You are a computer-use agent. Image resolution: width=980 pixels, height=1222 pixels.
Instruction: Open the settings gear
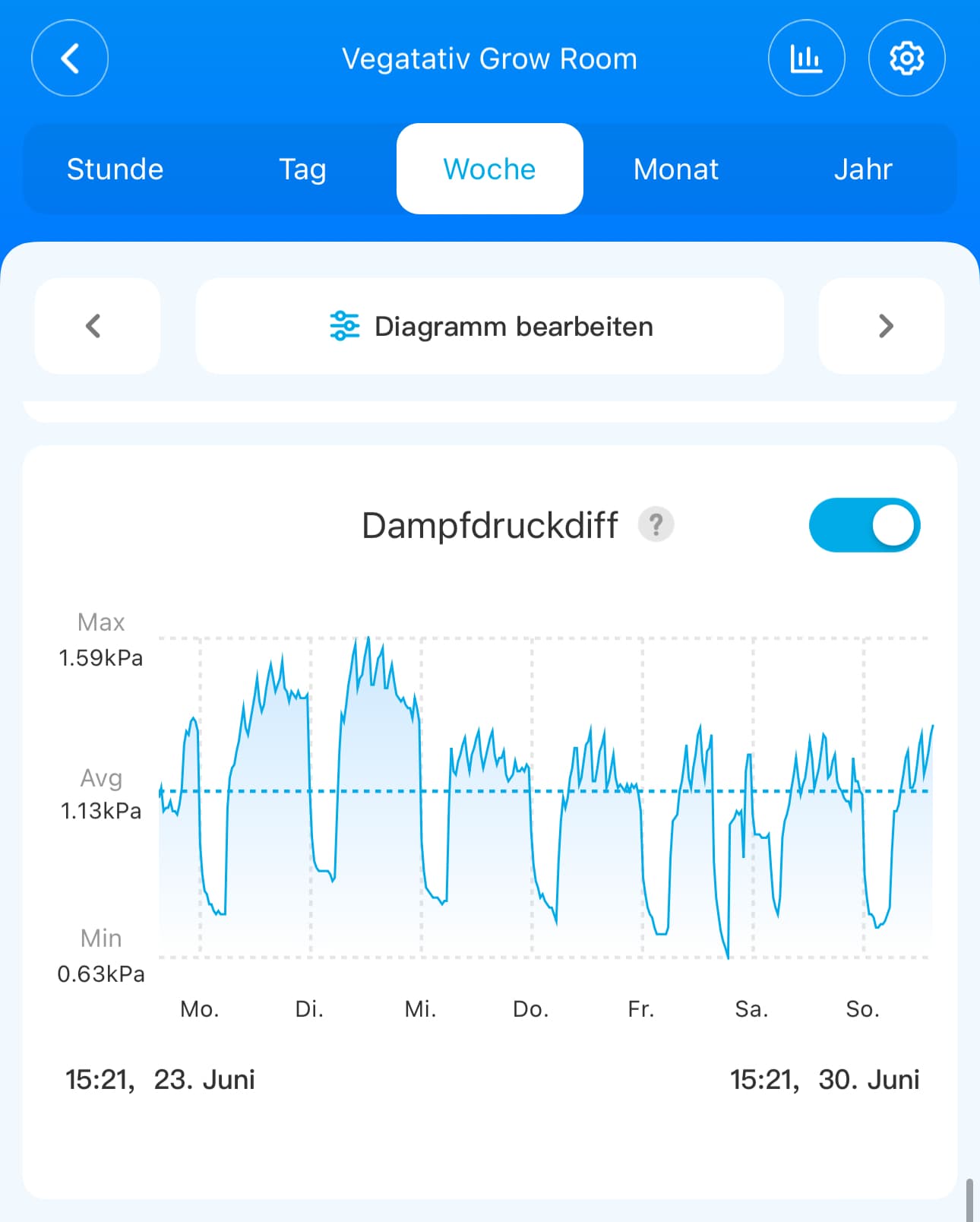[906, 59]
